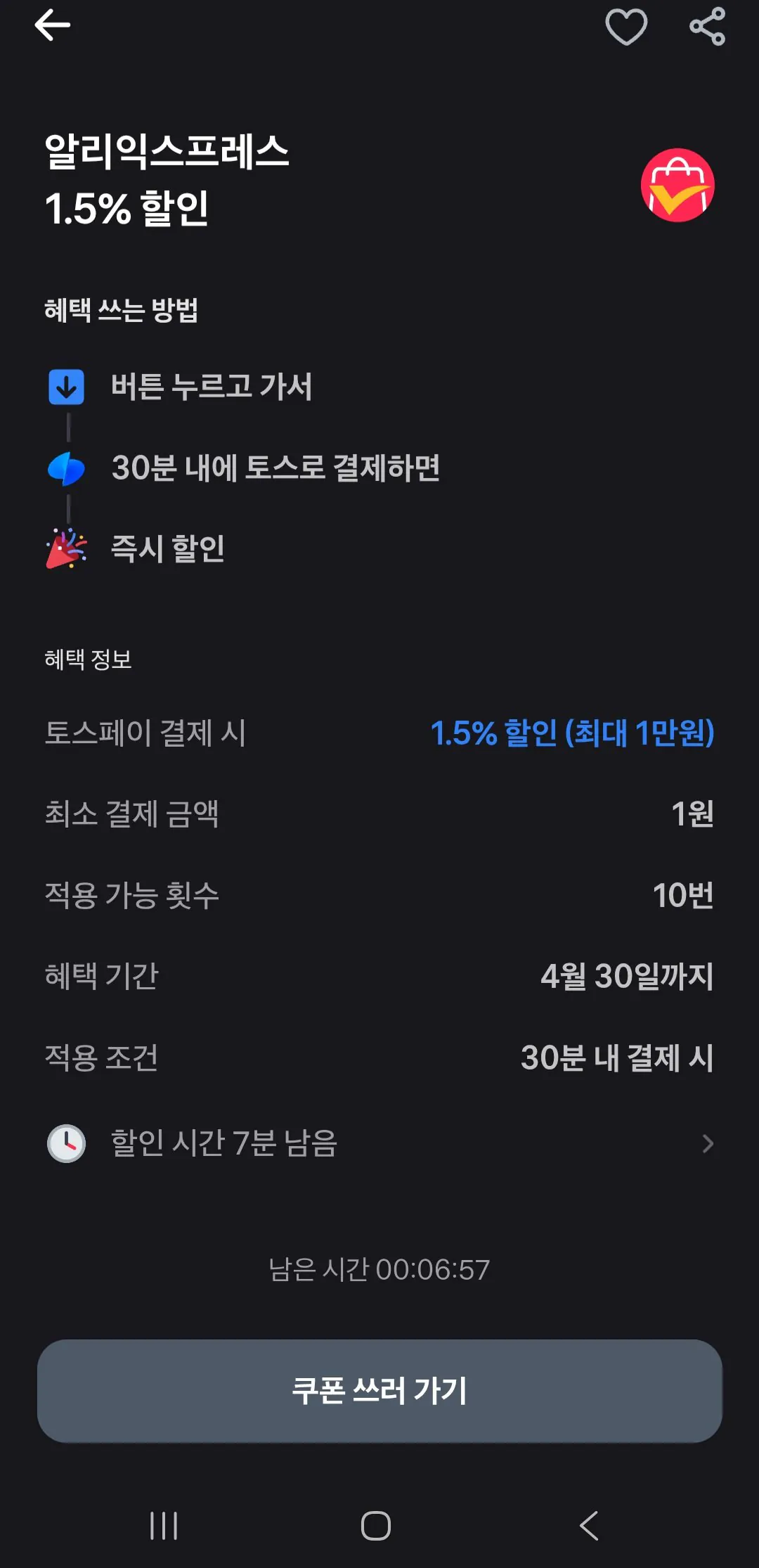Select the blue download arrow icon

[67, 384]
